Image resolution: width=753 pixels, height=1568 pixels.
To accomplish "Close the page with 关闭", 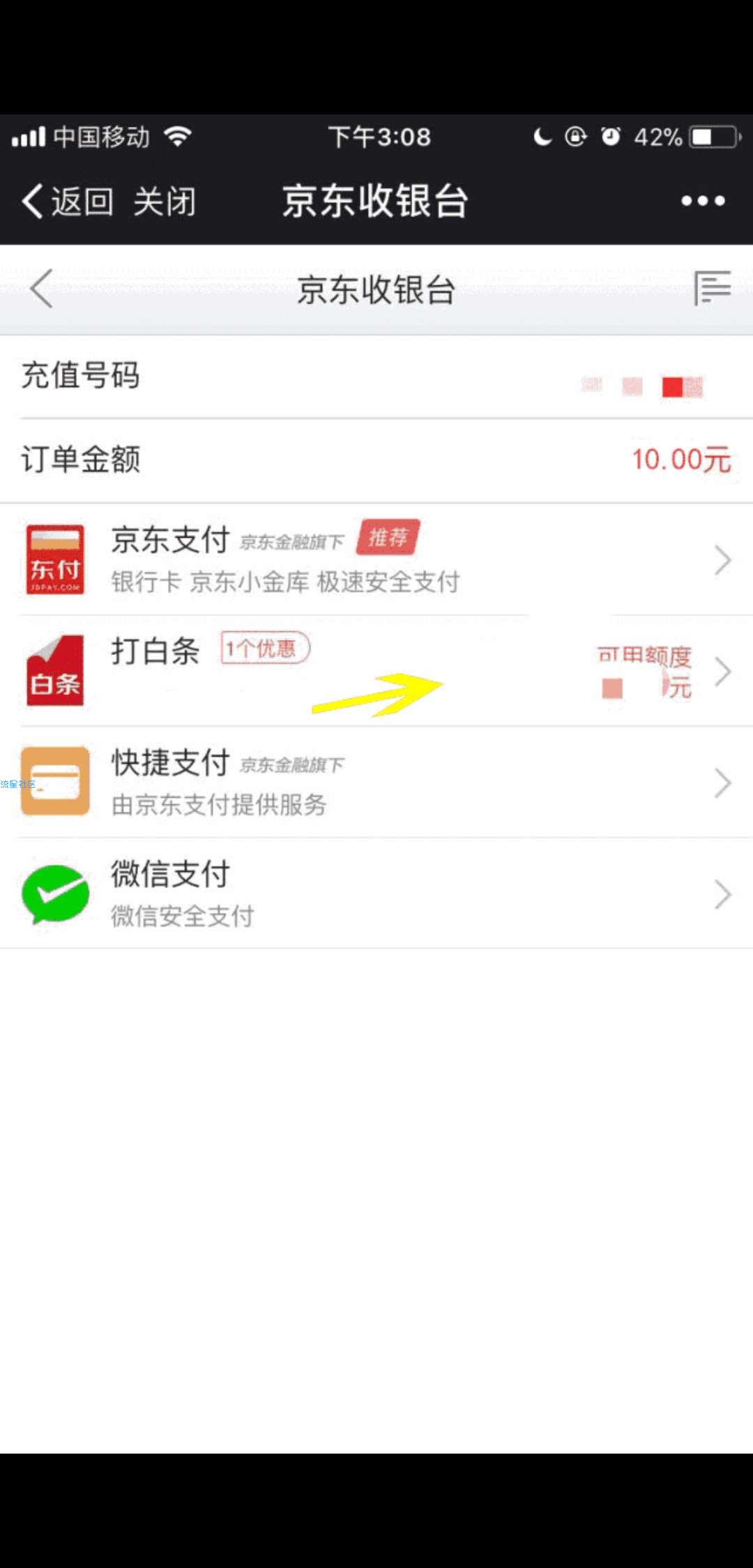I will pos(165,202).
